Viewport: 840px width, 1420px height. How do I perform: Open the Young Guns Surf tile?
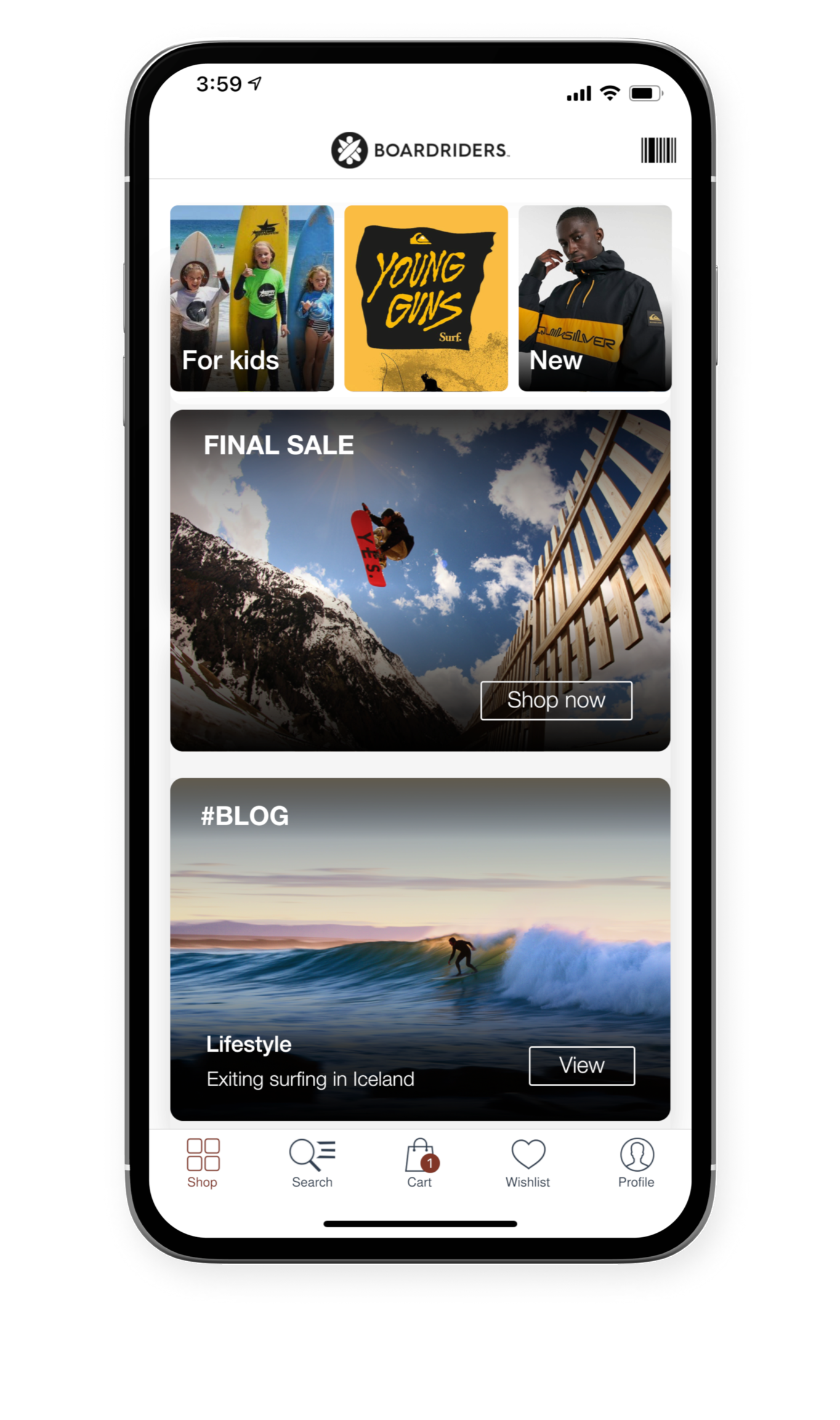click(x=426, y=298)
